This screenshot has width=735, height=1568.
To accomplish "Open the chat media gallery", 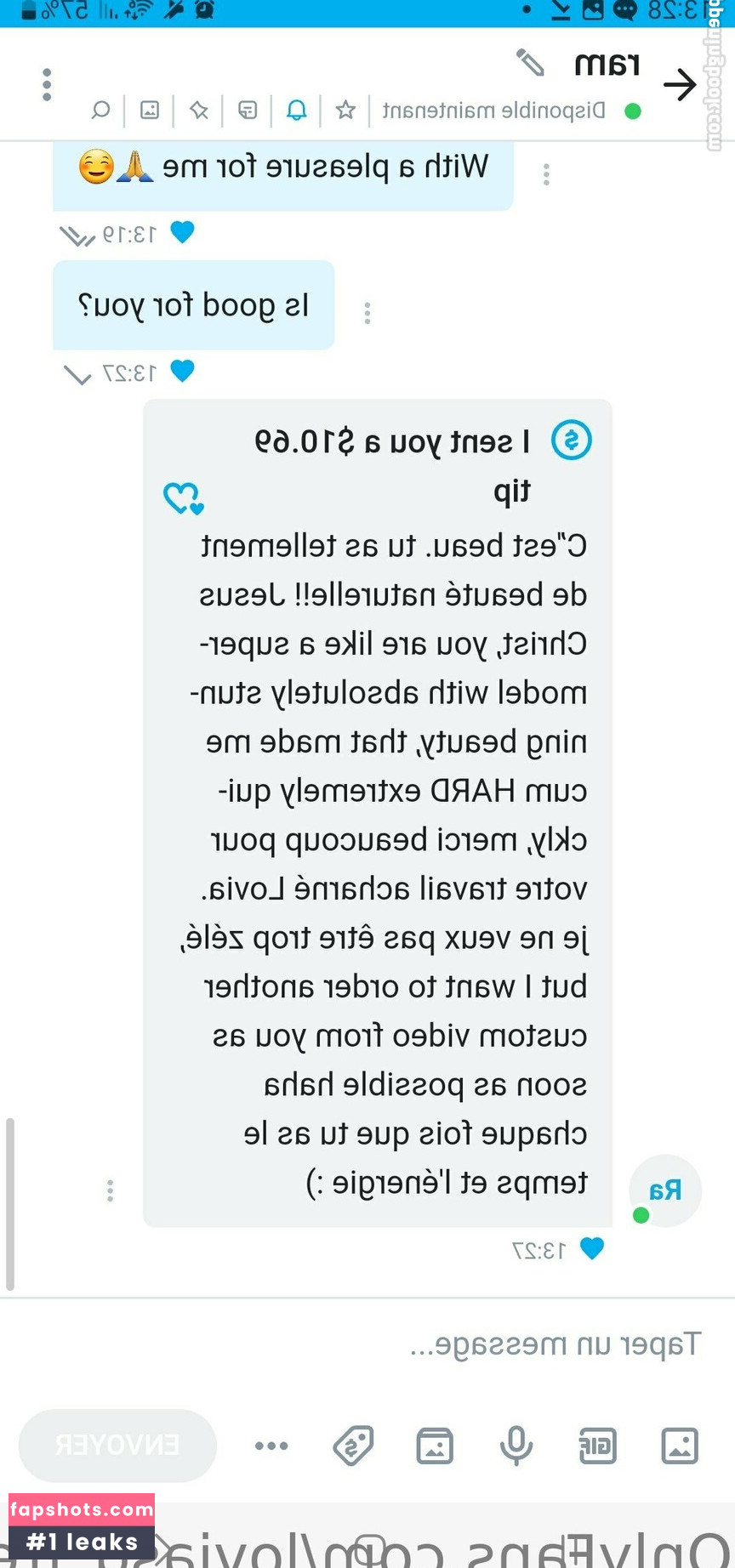I will pyautogui.click(x=150, y=110).
